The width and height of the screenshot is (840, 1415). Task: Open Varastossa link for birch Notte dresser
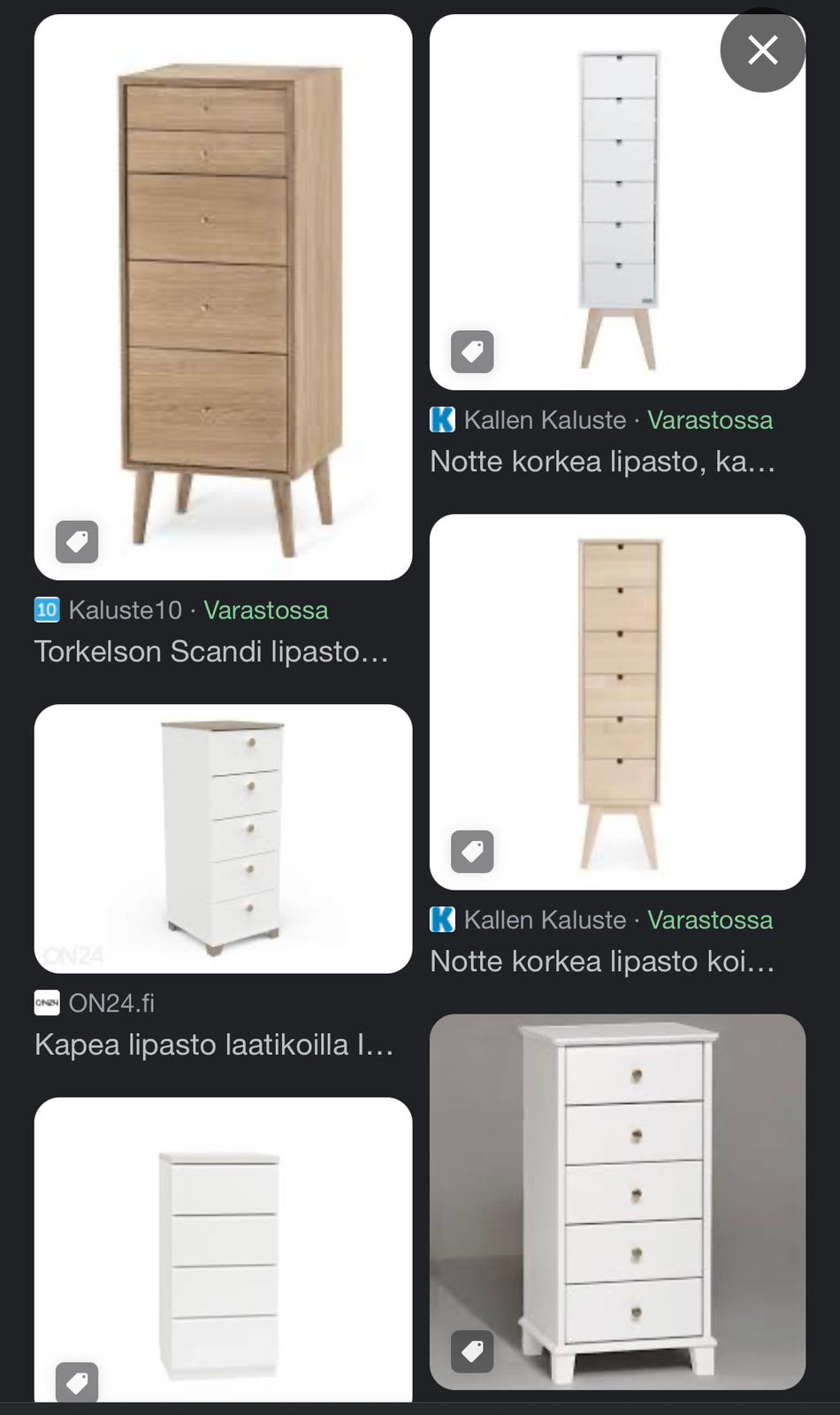click(711, 920)
